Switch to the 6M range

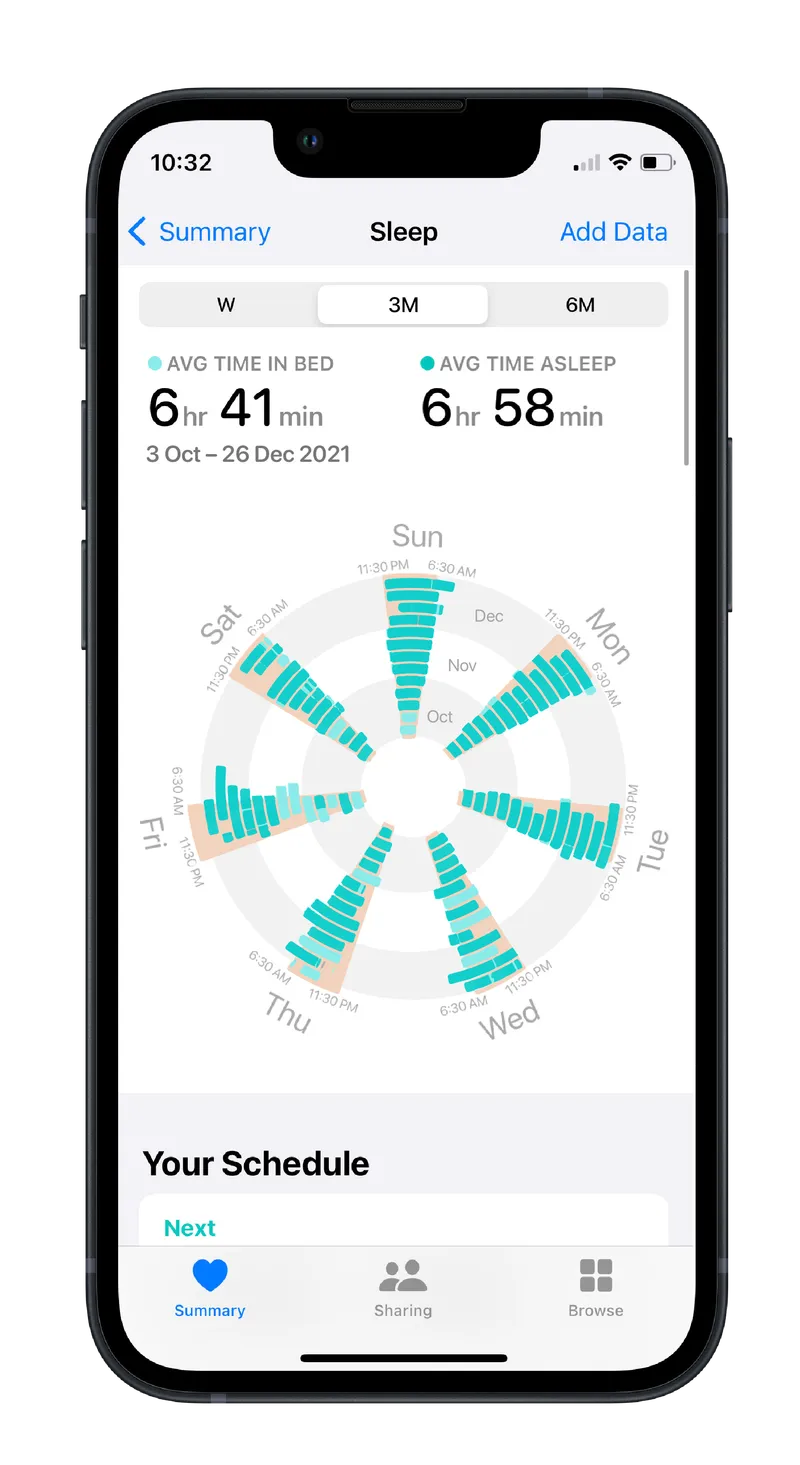(x=580, y=305)
